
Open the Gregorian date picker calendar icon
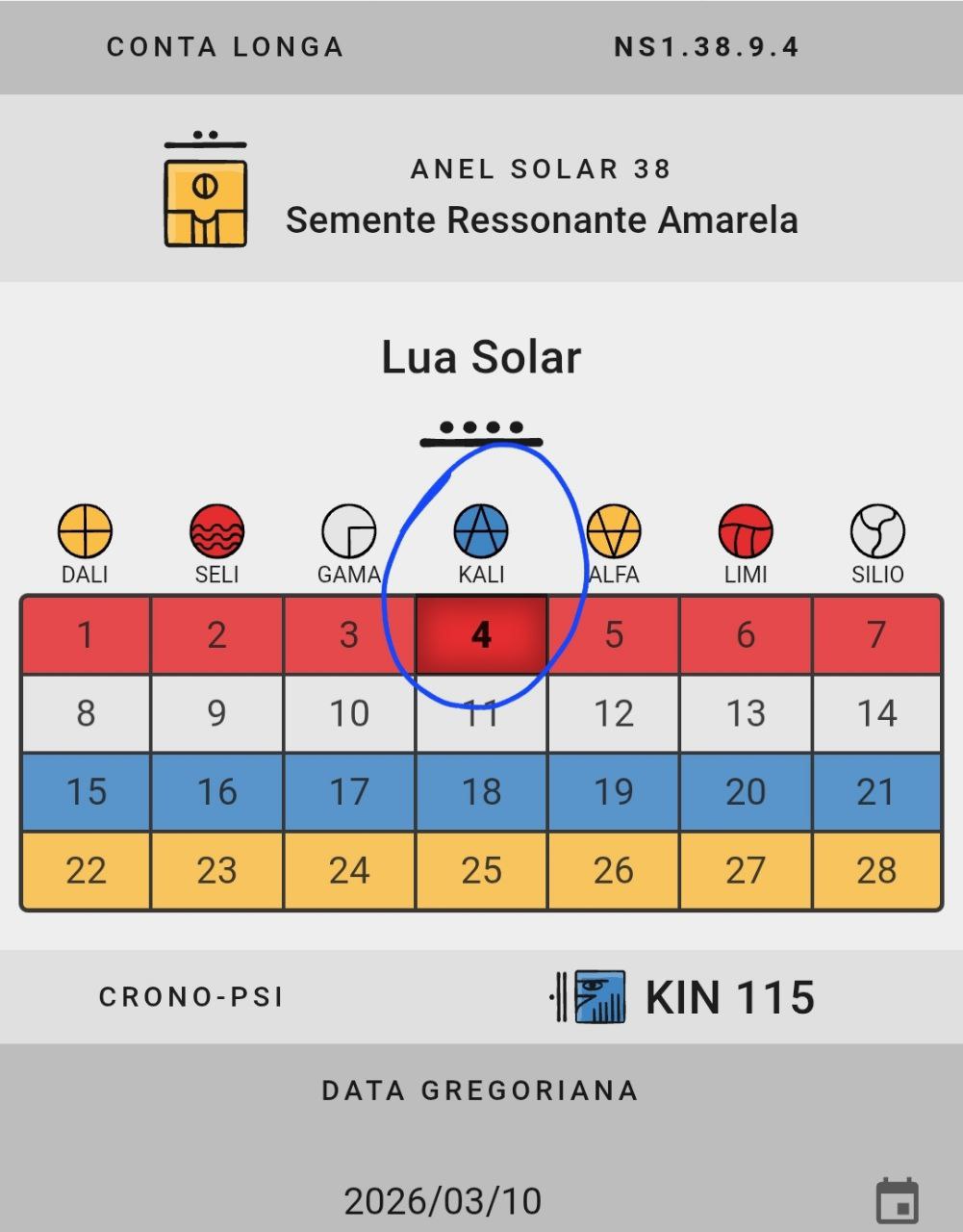pos(897,1200)
